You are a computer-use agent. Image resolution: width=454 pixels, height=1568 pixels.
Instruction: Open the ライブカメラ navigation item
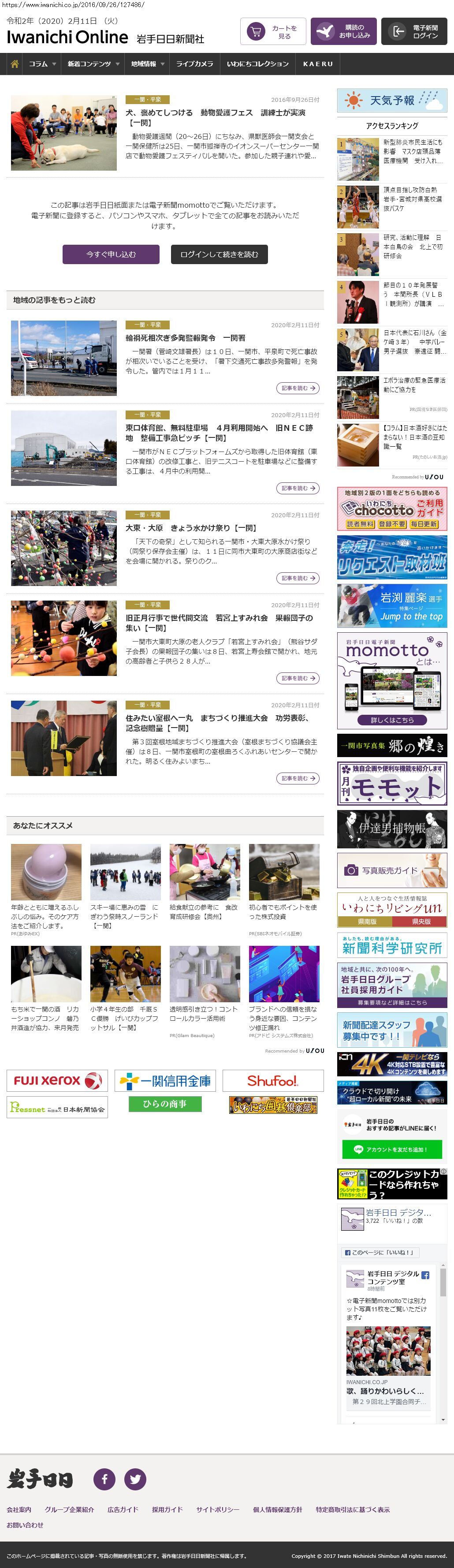click(194, 64)
